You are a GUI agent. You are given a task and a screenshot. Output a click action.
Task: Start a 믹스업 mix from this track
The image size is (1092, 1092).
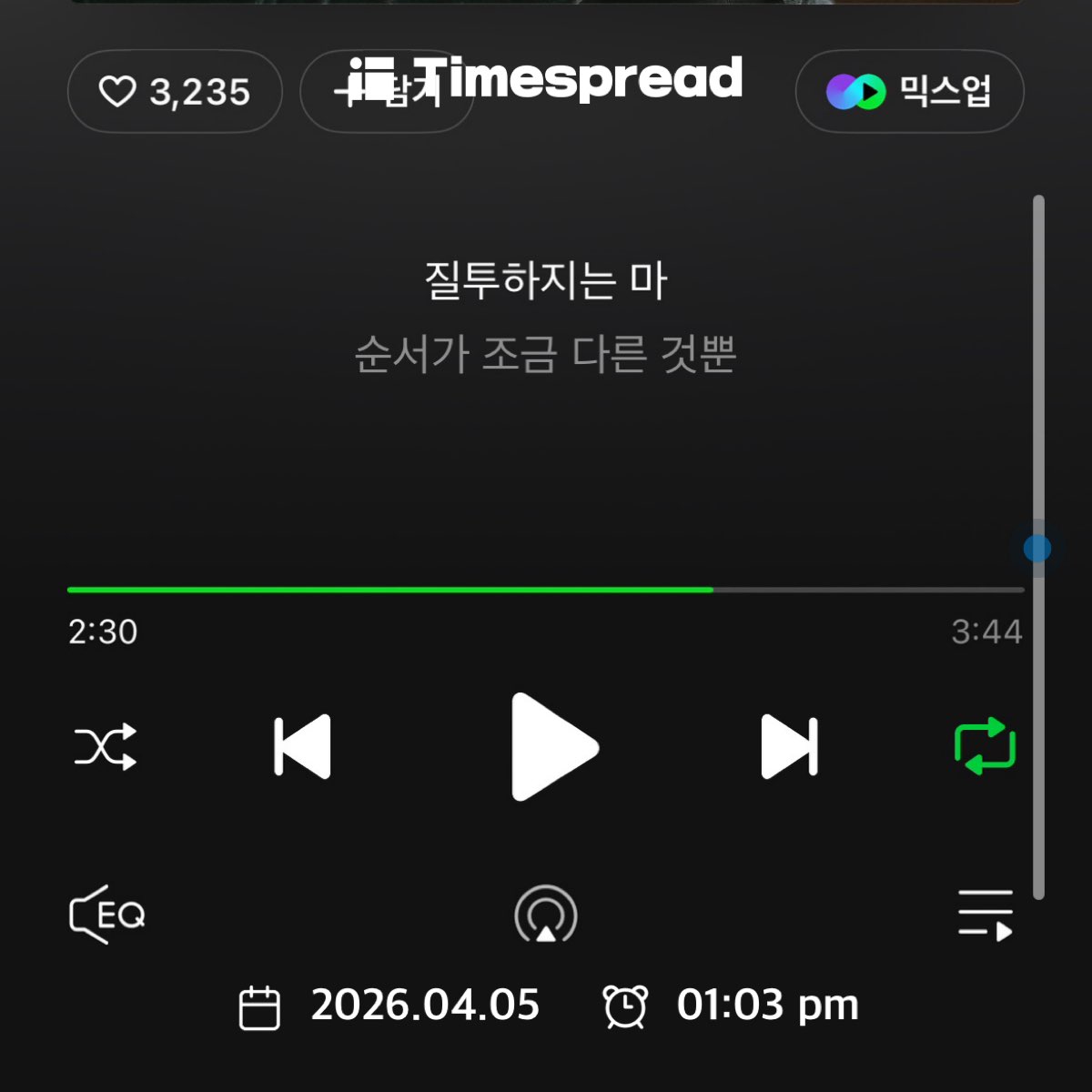909,92
